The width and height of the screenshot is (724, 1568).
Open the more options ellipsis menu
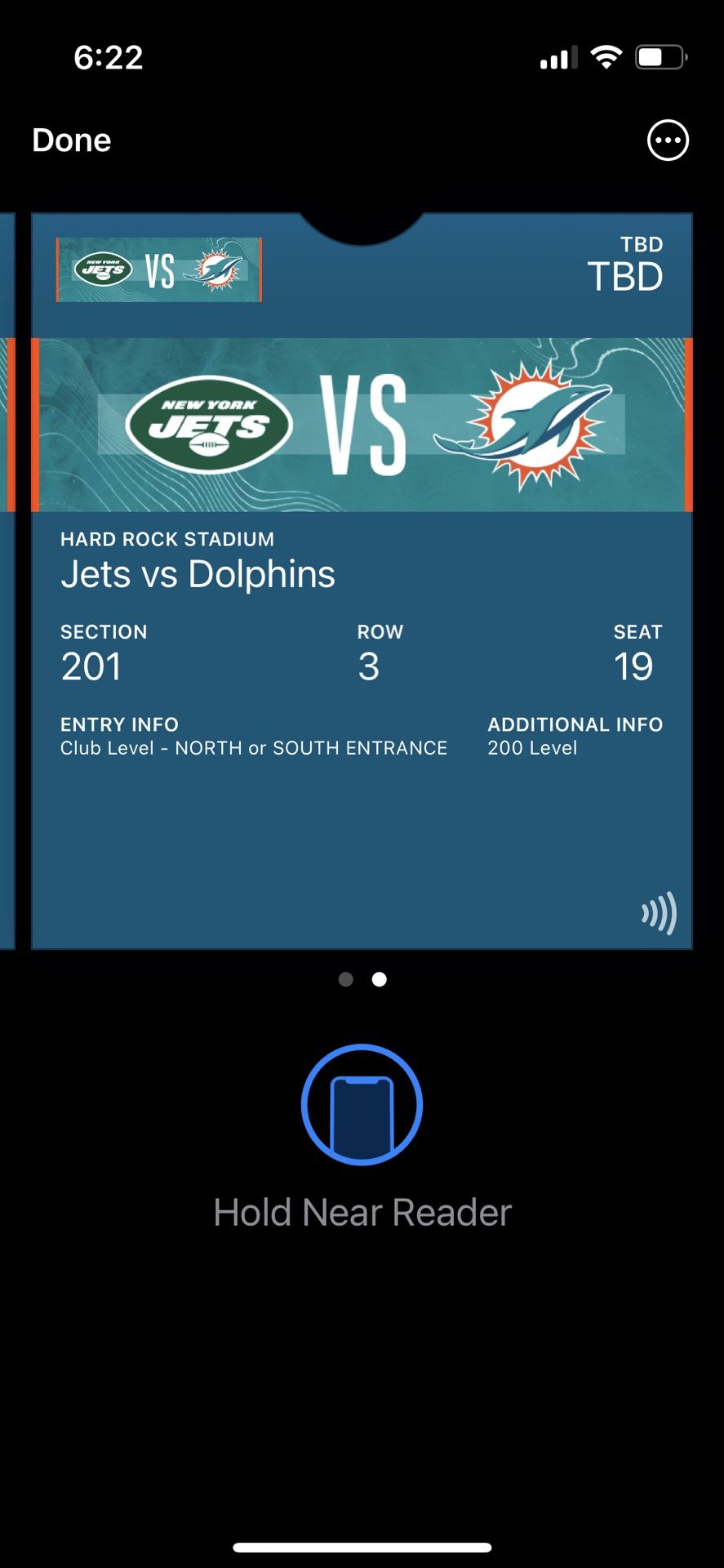(668, 140)
